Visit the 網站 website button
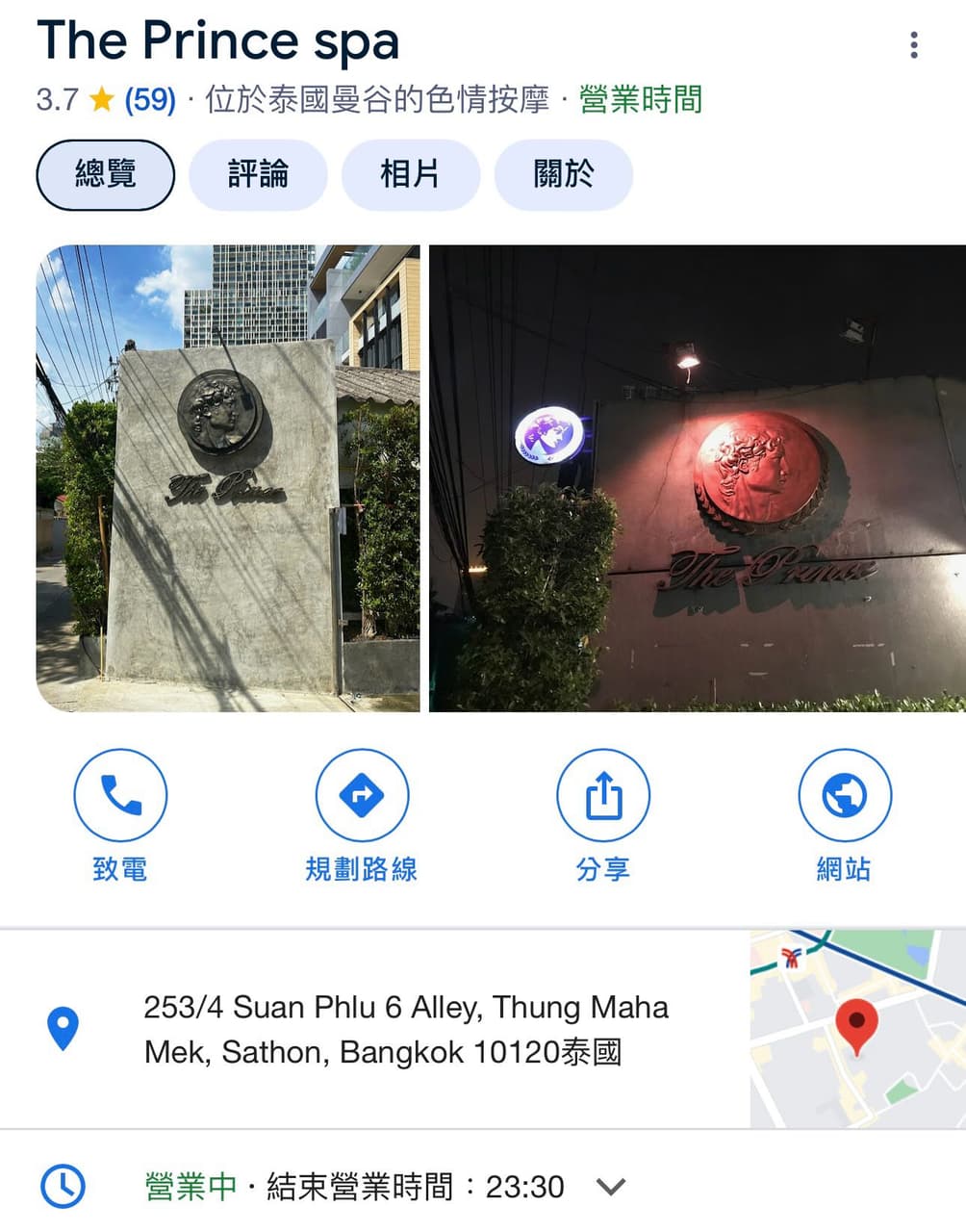966x1232 pixels. tap(844, 796)
